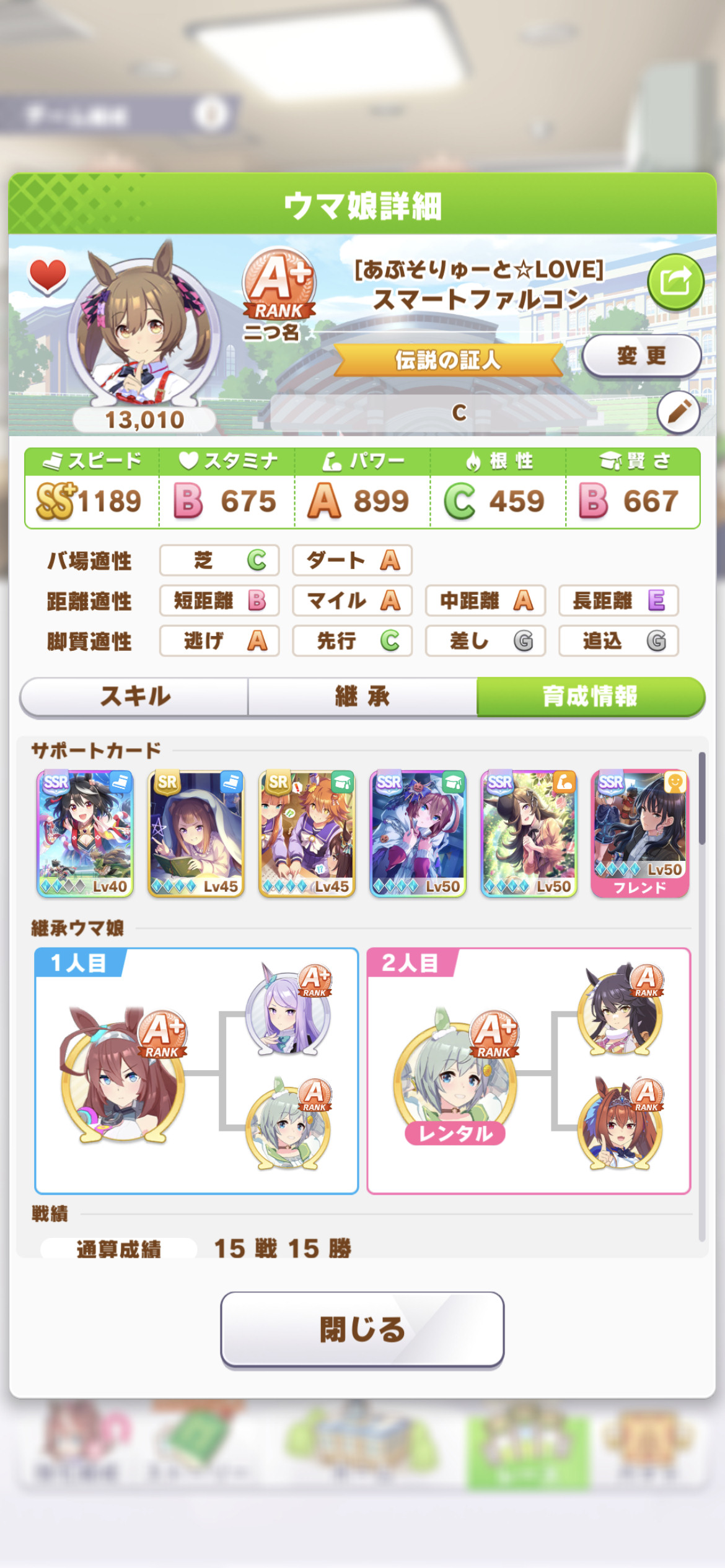Screen dimensions: 725x1568
Task: Switch to the スキル tab
Action: point(134,697)
